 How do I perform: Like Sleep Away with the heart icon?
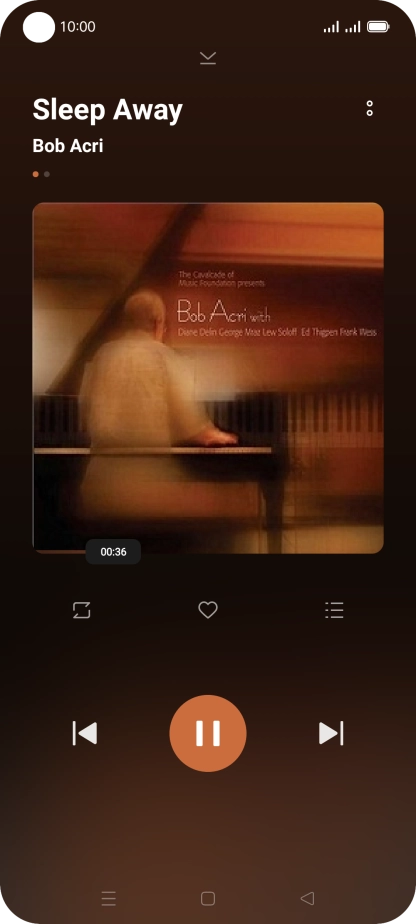(x=208, y=610)
